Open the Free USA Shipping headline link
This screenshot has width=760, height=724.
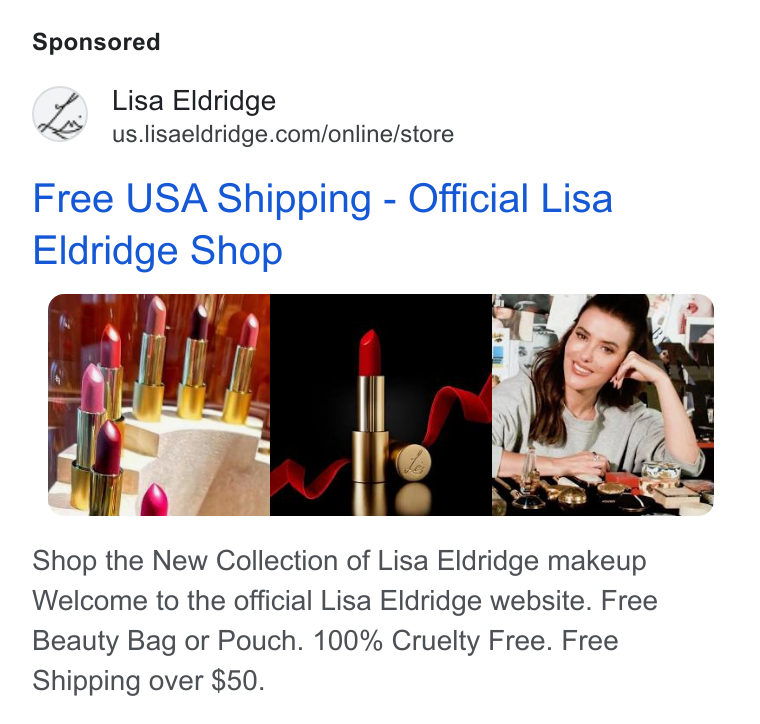(x=322, y=224)
